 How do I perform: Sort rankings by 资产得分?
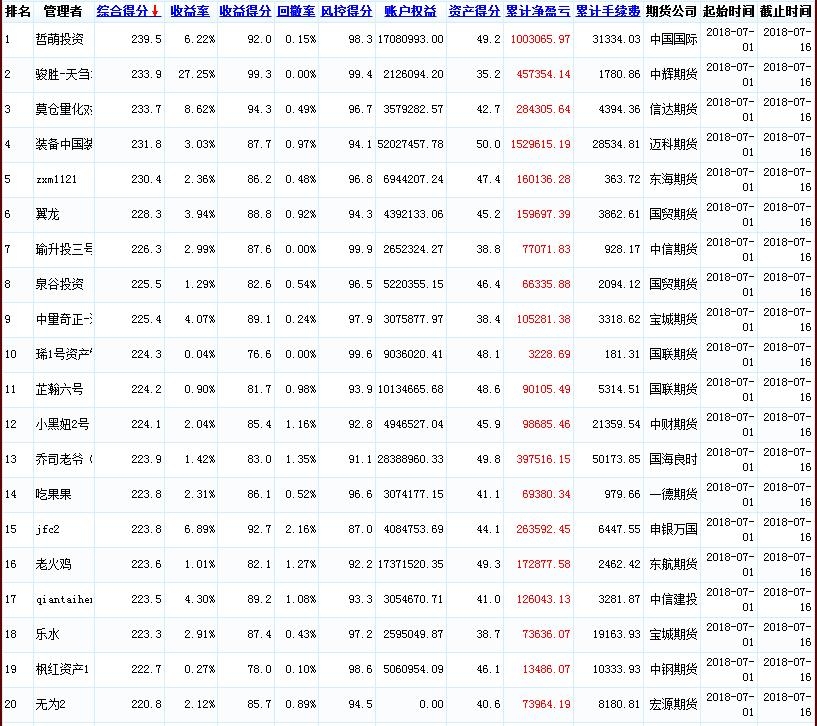[474, 12]
